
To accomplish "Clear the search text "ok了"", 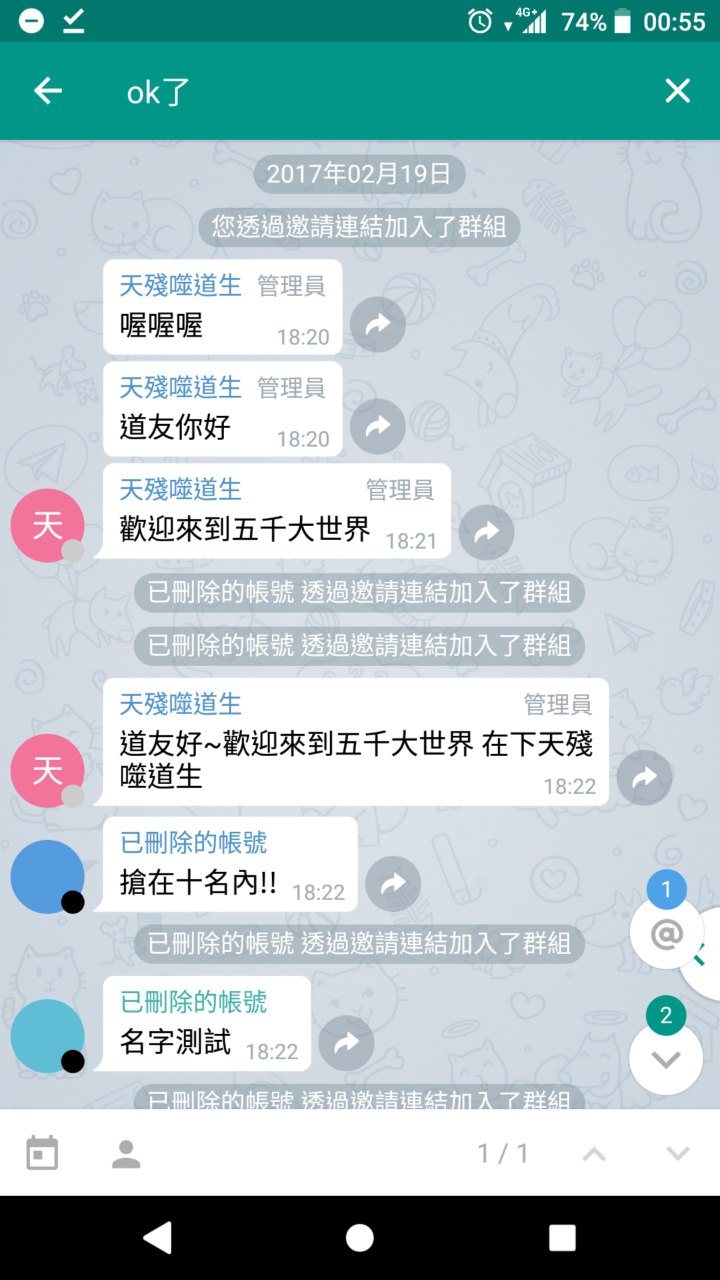I will click(677, 91).
